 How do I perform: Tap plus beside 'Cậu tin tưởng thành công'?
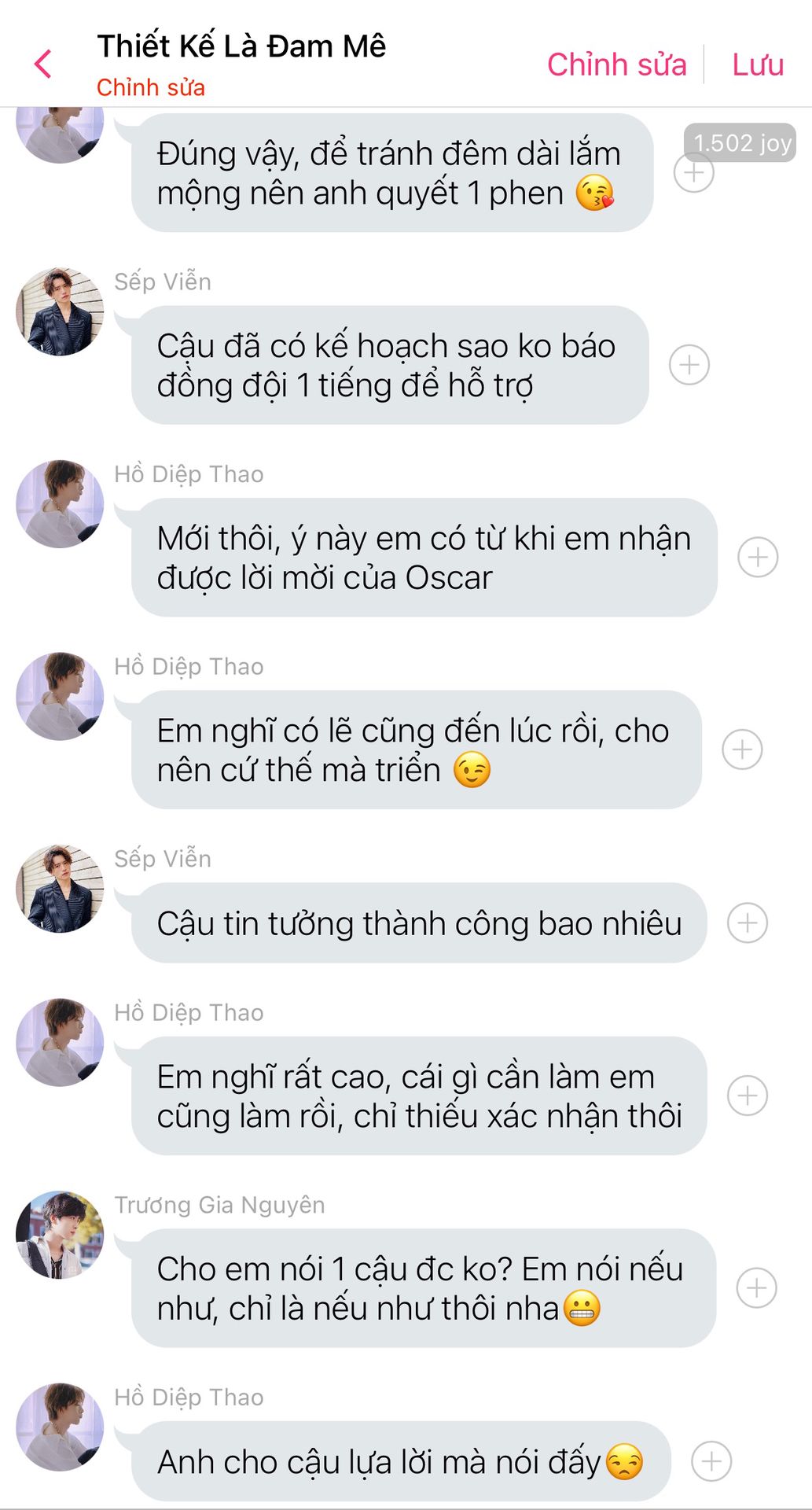(747, 923)
